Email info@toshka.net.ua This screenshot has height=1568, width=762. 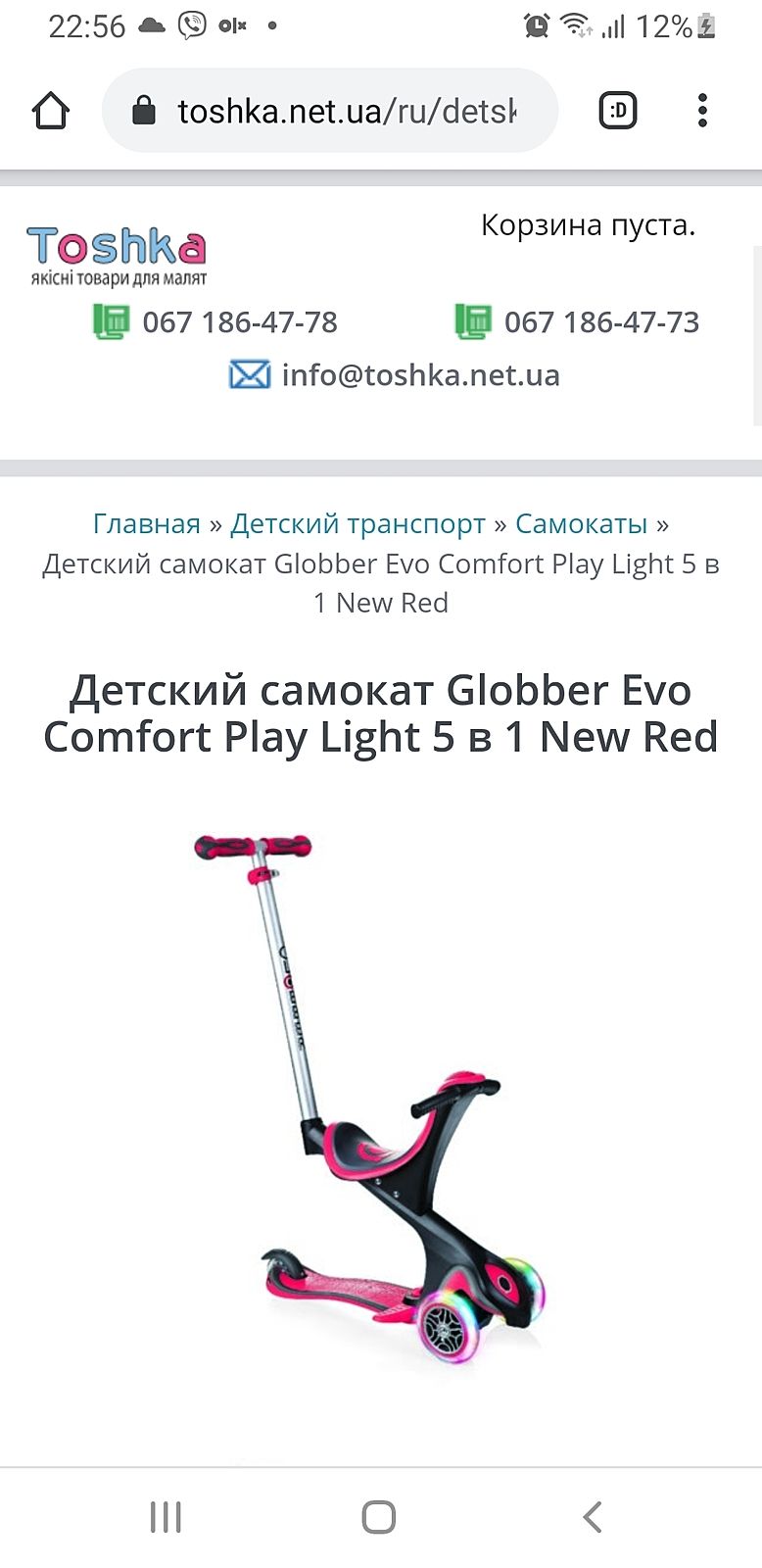[419, 374]
